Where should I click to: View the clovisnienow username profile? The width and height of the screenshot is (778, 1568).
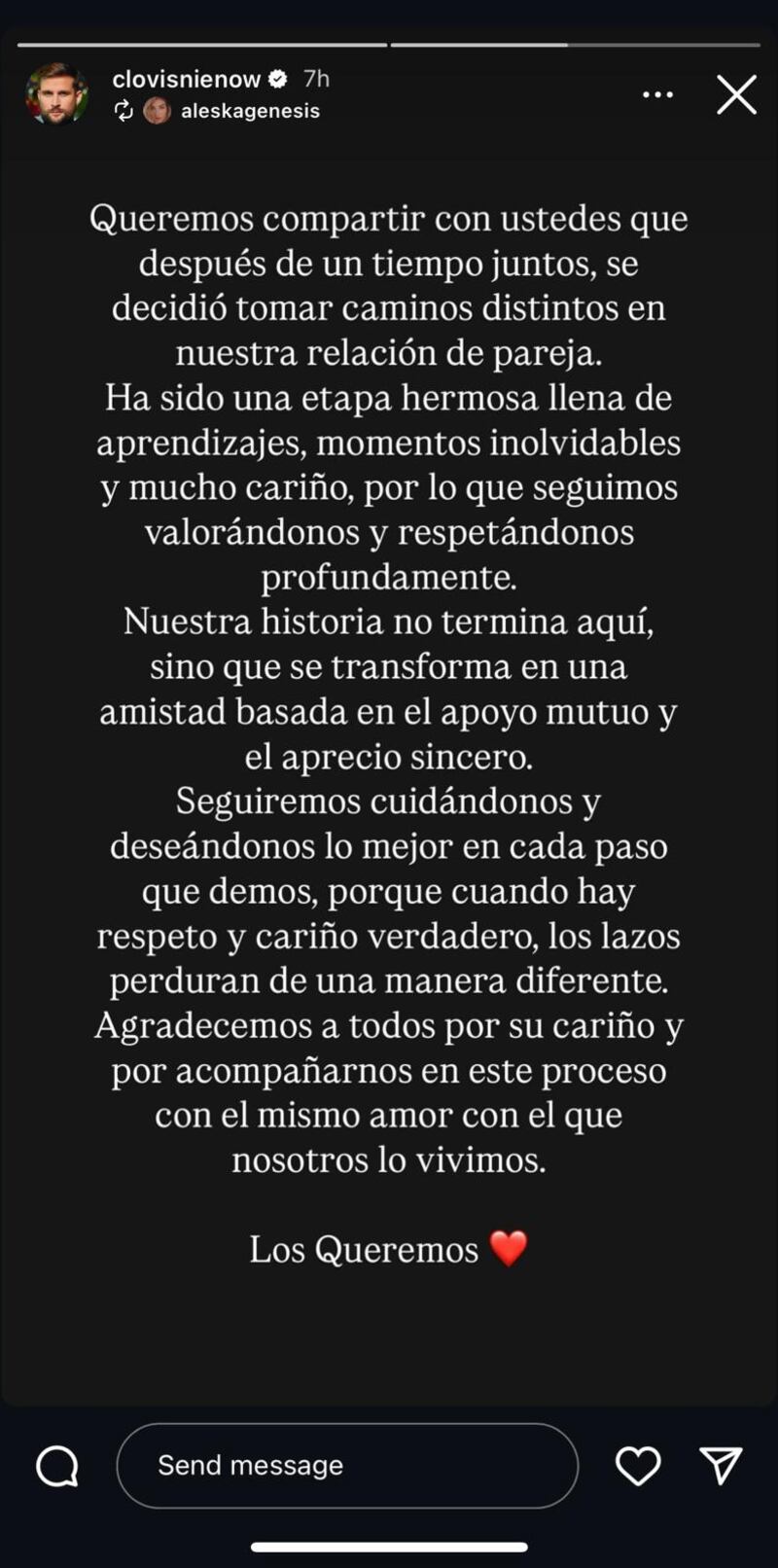pyautogui.click(x=187, y=79)
